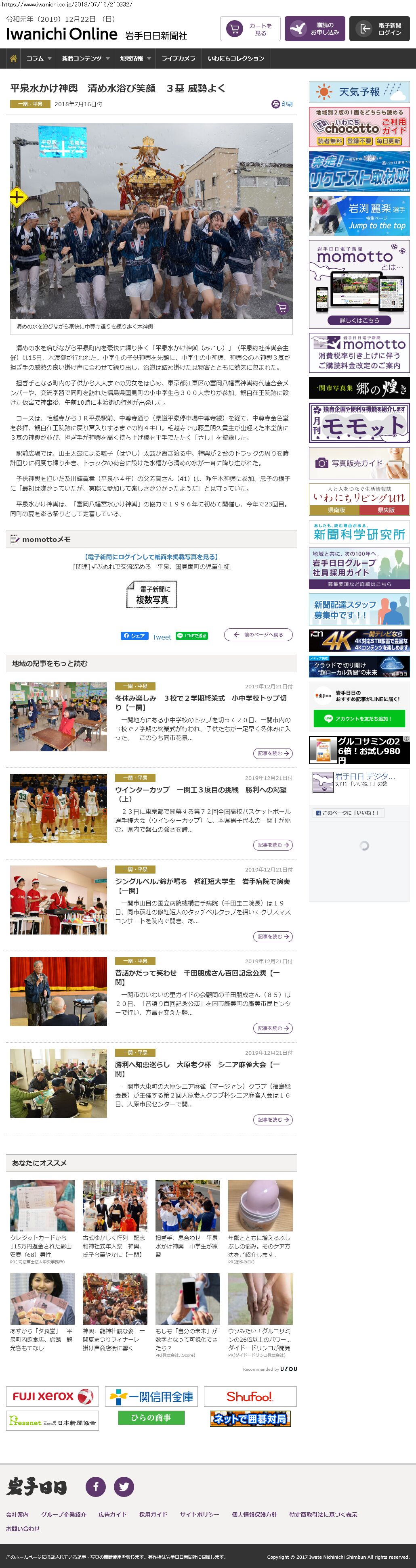The height and width of the screenshot is (1568, 416).
Task: Open いわにちコレクション navigation item
Action: click(x=236, y=59)
